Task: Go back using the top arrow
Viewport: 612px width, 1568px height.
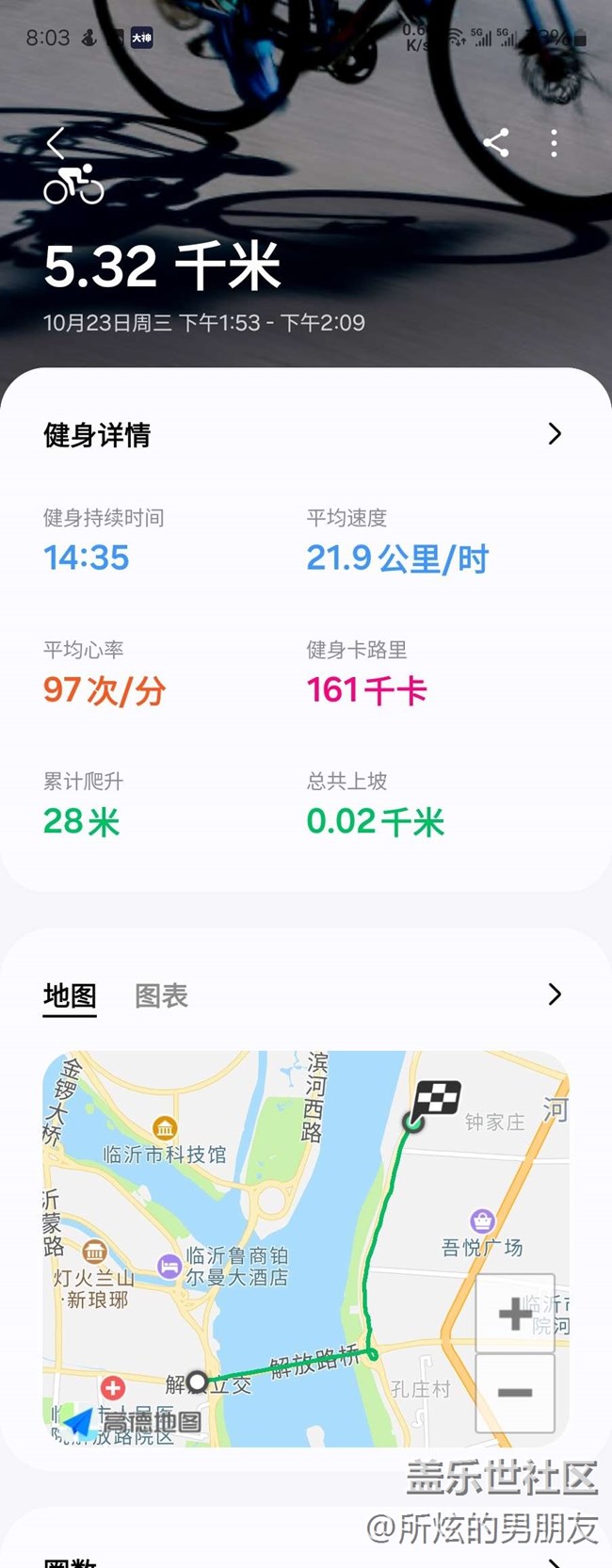Action: (x=56, y=143)
